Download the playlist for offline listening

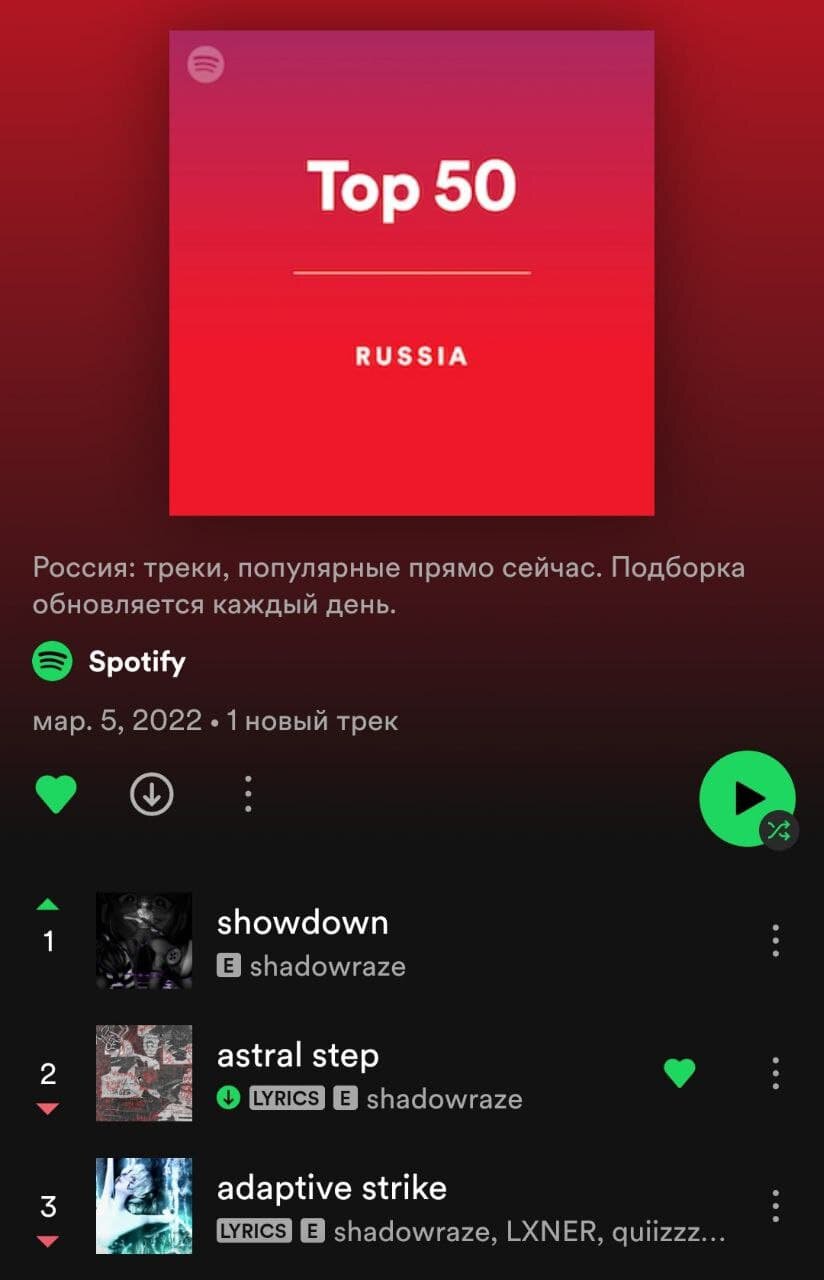click(152, 795)
